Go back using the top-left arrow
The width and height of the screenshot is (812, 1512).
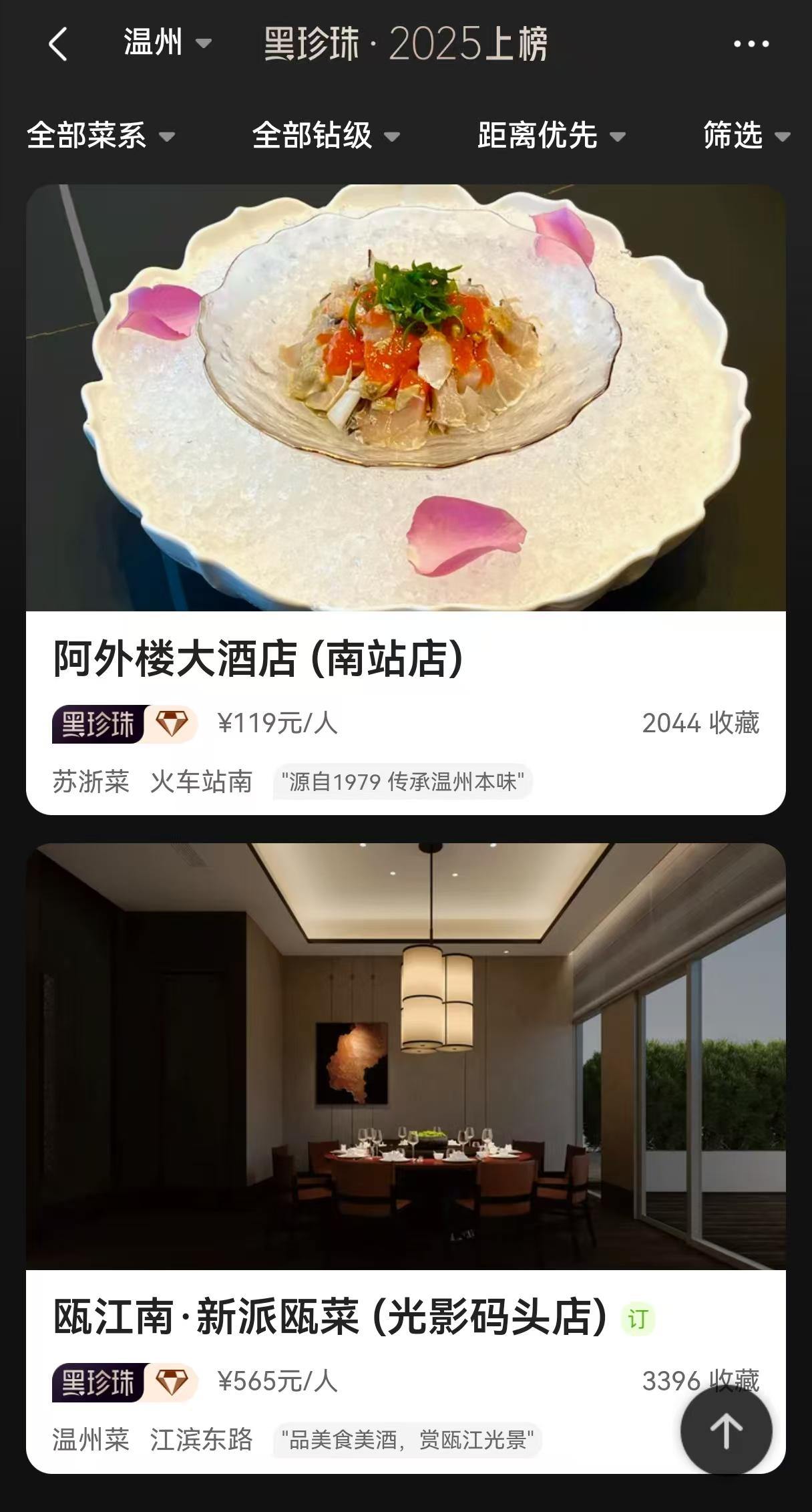pyautogui.click(x=58, y=44)
